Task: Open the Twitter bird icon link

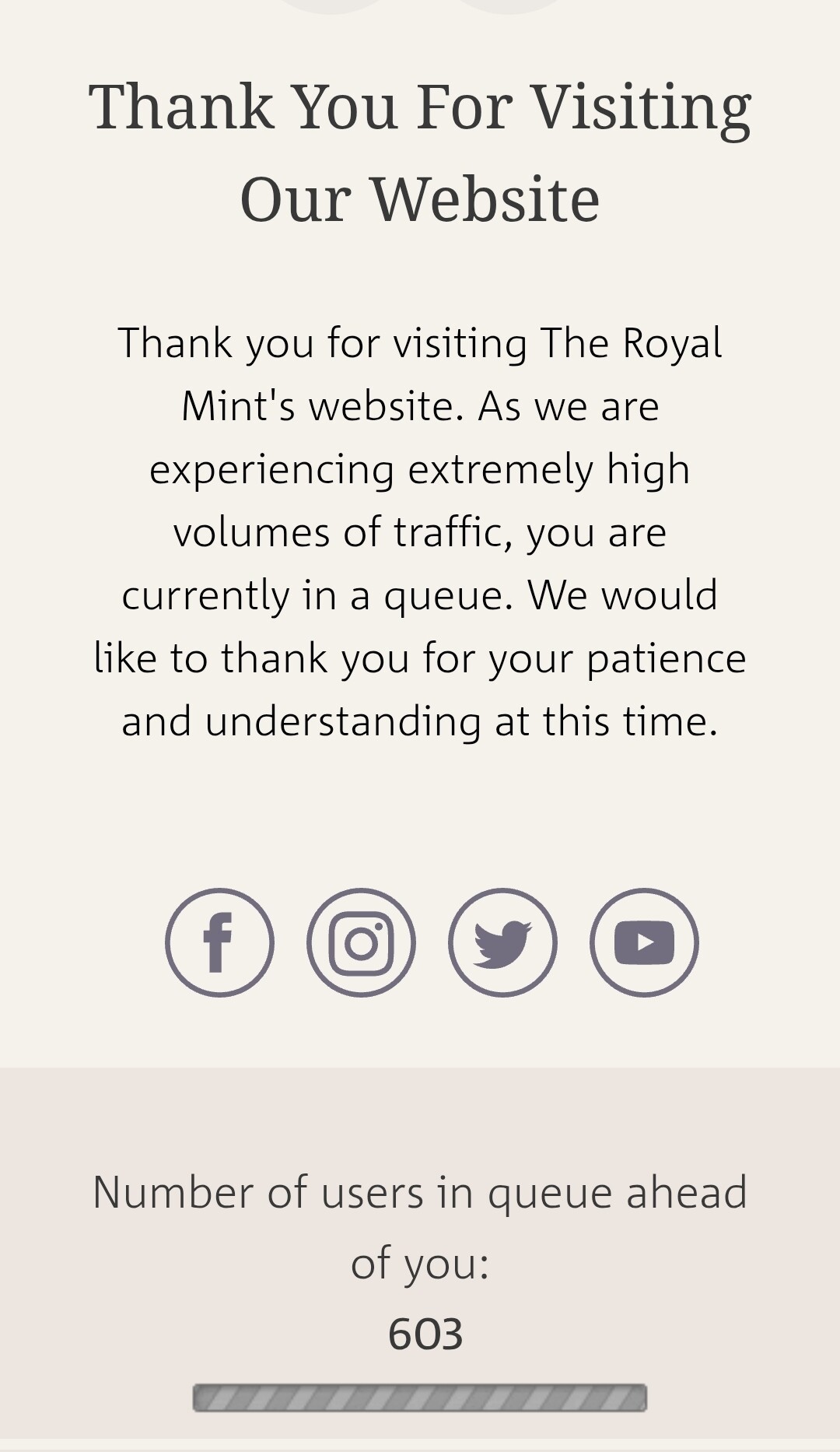Action: (x=502, y=942)
